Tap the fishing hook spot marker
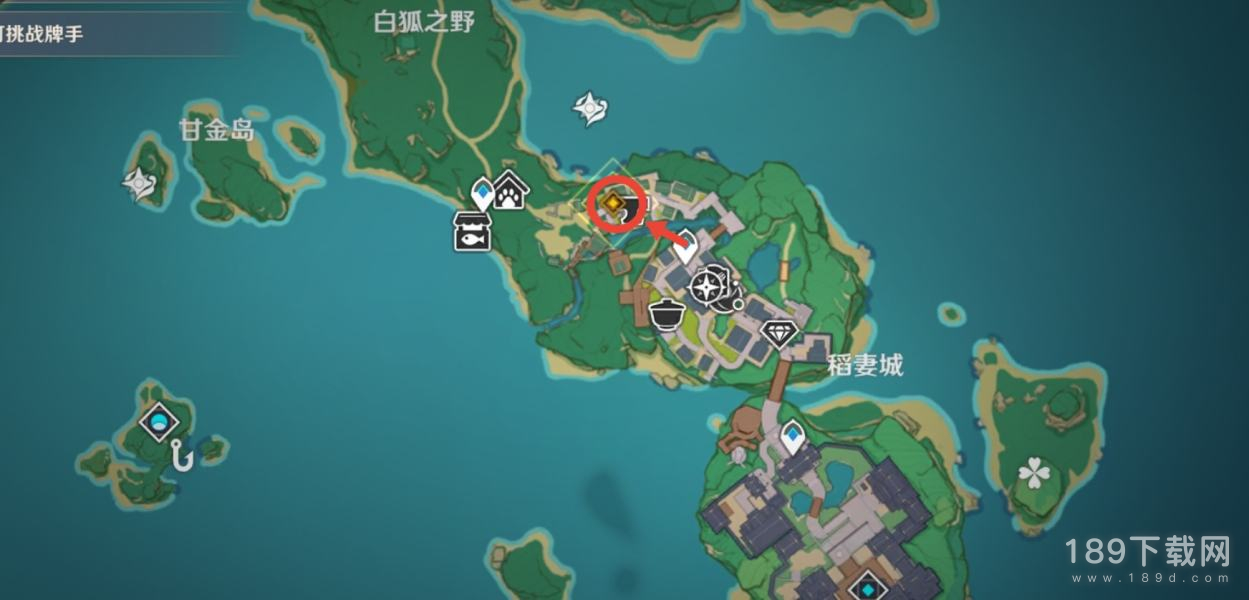Viewport: 1249px width, 600px height. pos(181,456)
